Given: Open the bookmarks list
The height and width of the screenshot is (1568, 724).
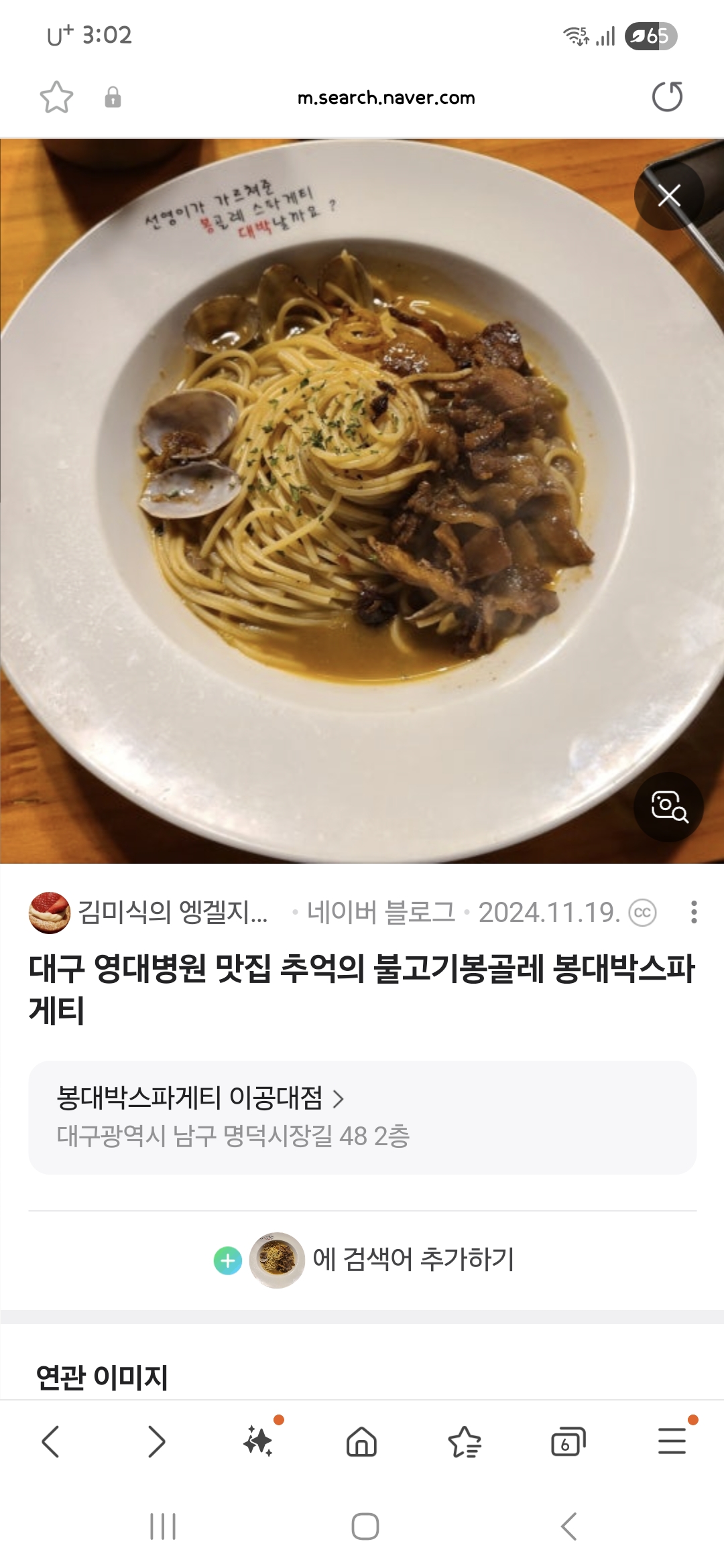Looking at the screenshot, I should tap(465, 1441).
